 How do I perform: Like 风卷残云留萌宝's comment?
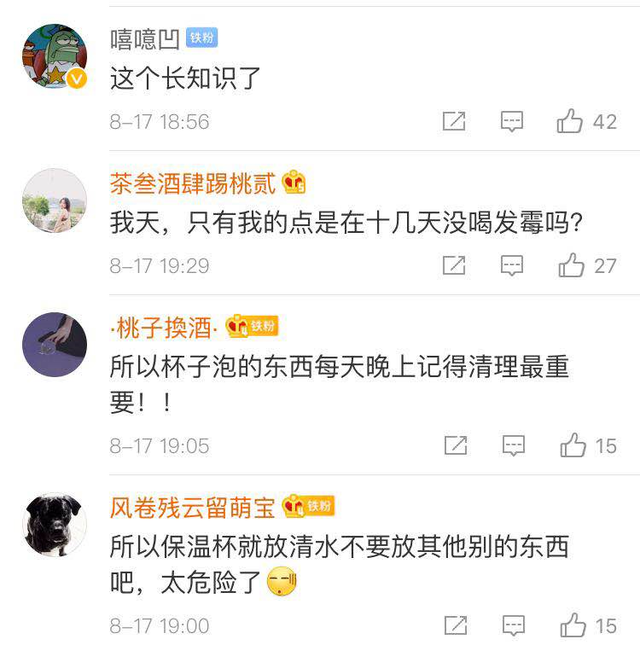click(x=572, y=626)
